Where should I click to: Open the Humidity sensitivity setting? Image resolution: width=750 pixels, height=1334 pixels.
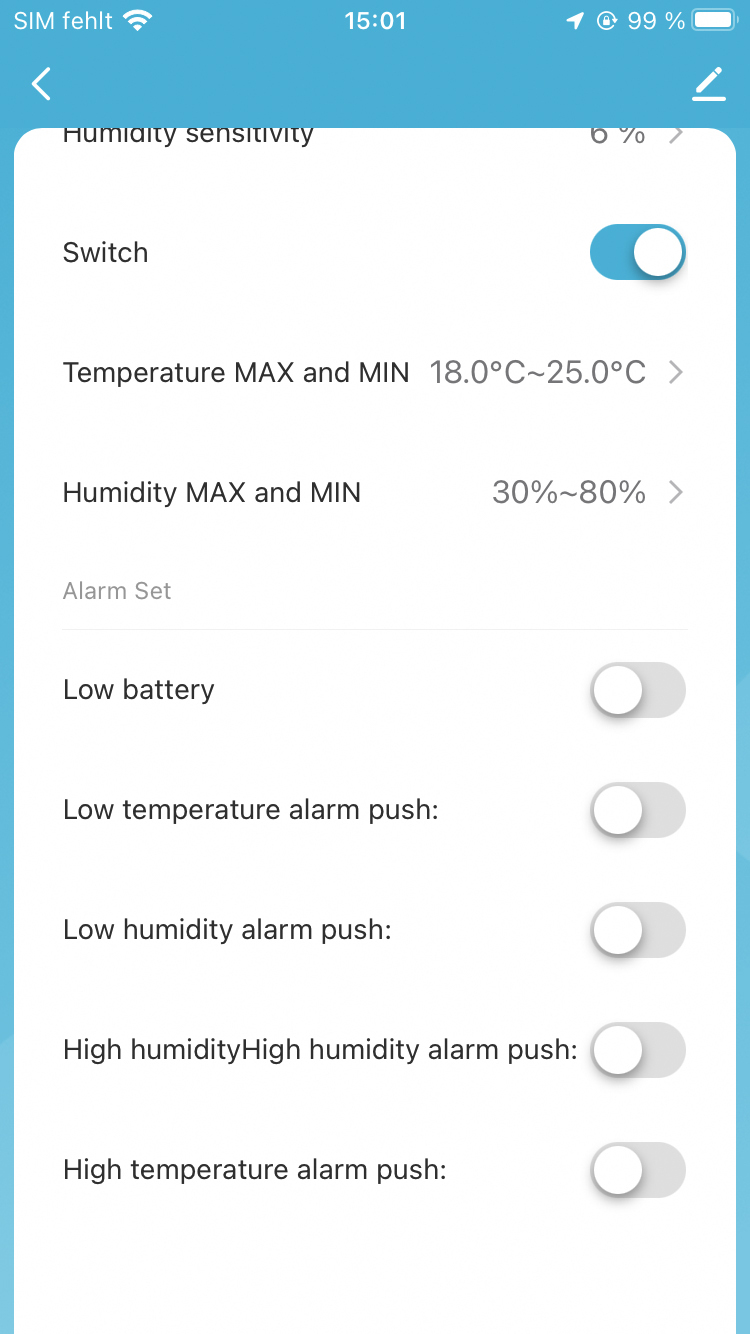tap(375, 137)
